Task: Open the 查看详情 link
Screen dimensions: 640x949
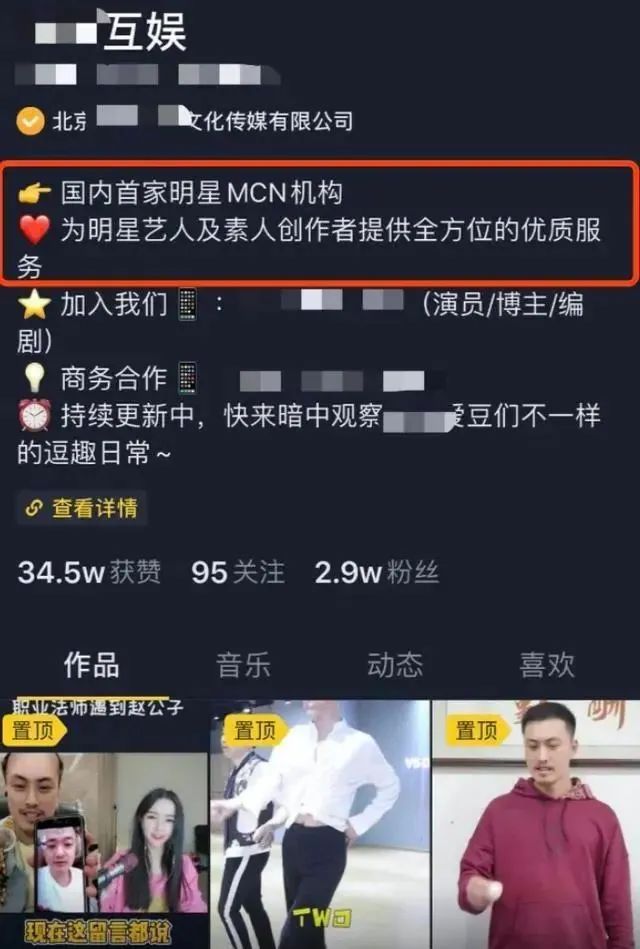Action: (82, 508)
